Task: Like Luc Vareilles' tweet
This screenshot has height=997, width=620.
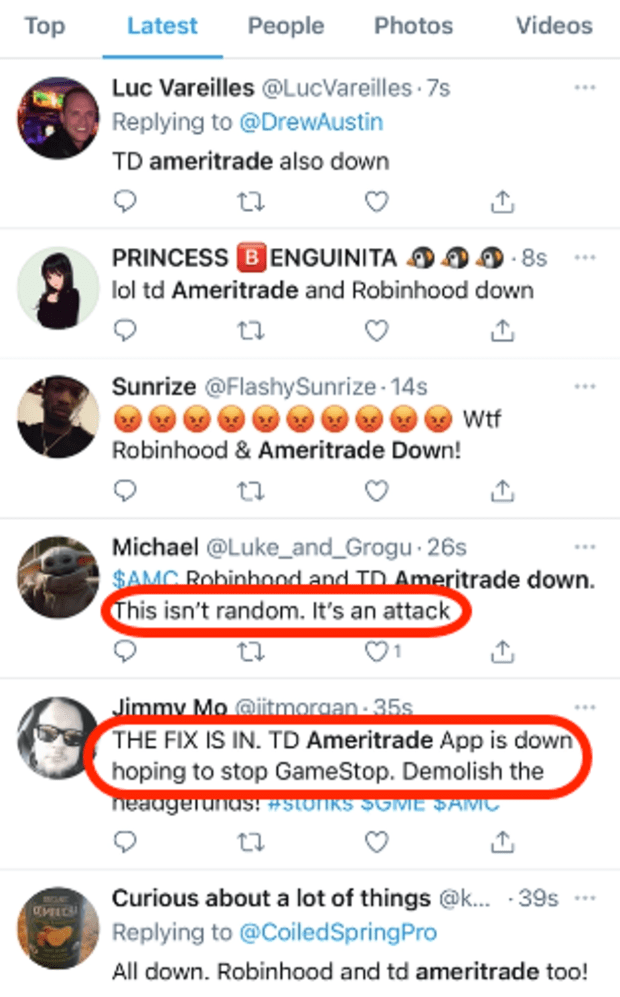Action: (x=376, y=202)
